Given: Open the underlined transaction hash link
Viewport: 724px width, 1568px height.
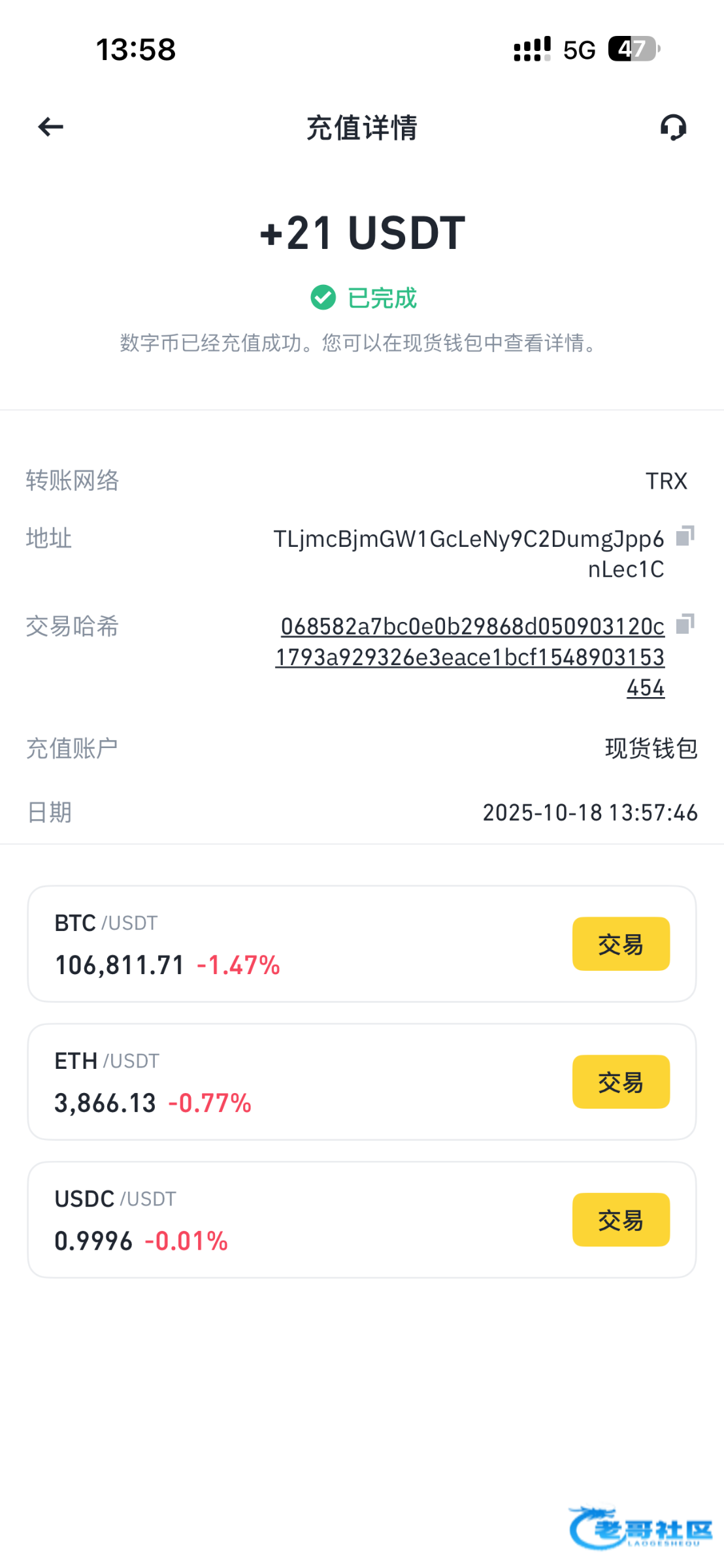Looking at the screenshot, I should (x=470, y=657).
